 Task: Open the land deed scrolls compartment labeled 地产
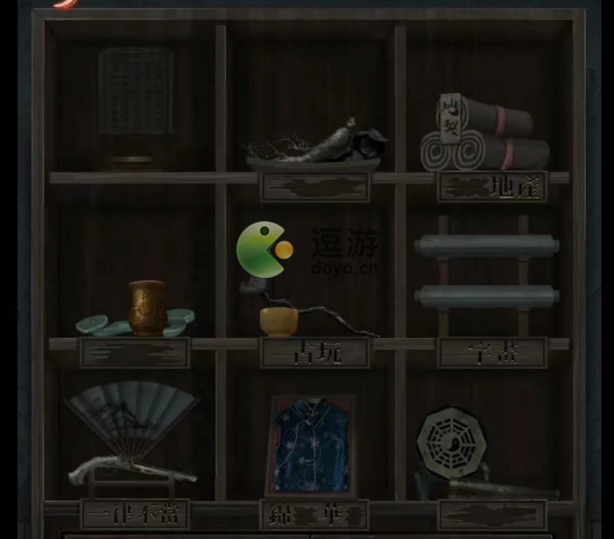pos(485,135)
